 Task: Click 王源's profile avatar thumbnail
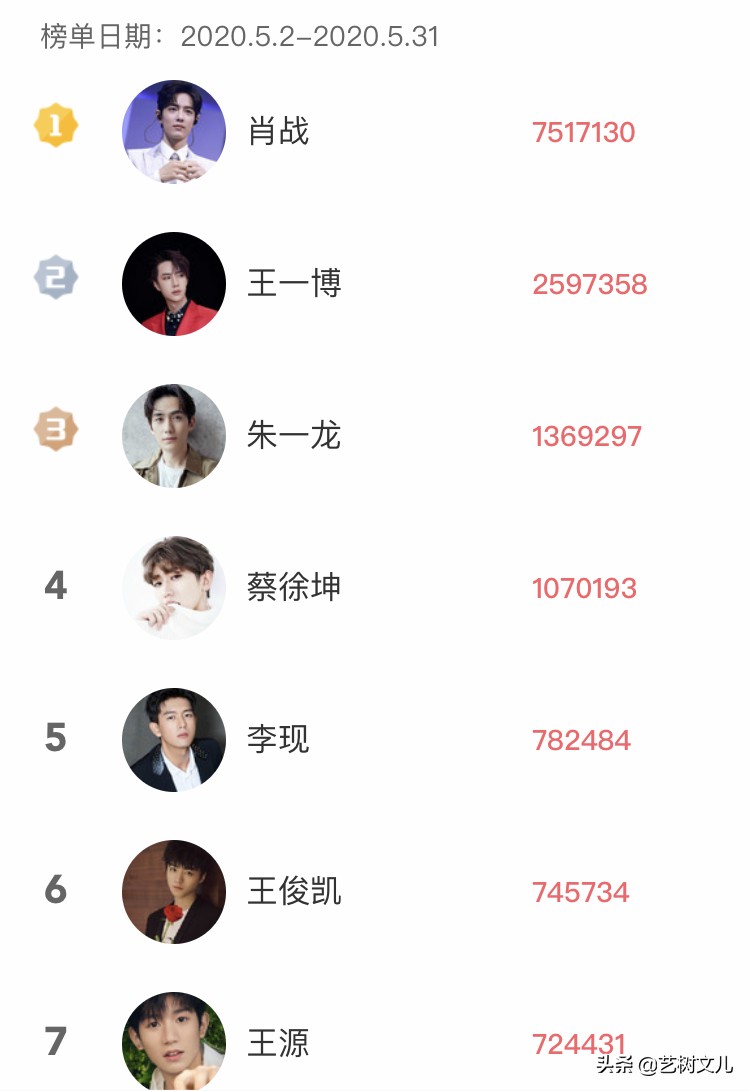pos(173,1043)
